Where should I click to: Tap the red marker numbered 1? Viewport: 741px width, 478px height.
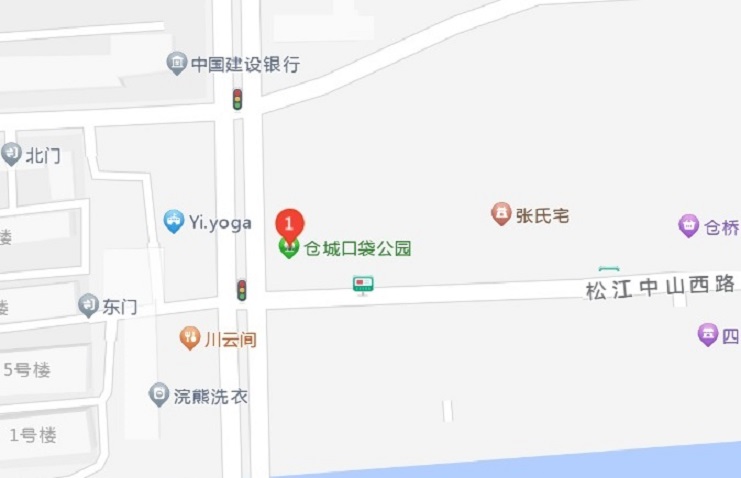[289, 223]
